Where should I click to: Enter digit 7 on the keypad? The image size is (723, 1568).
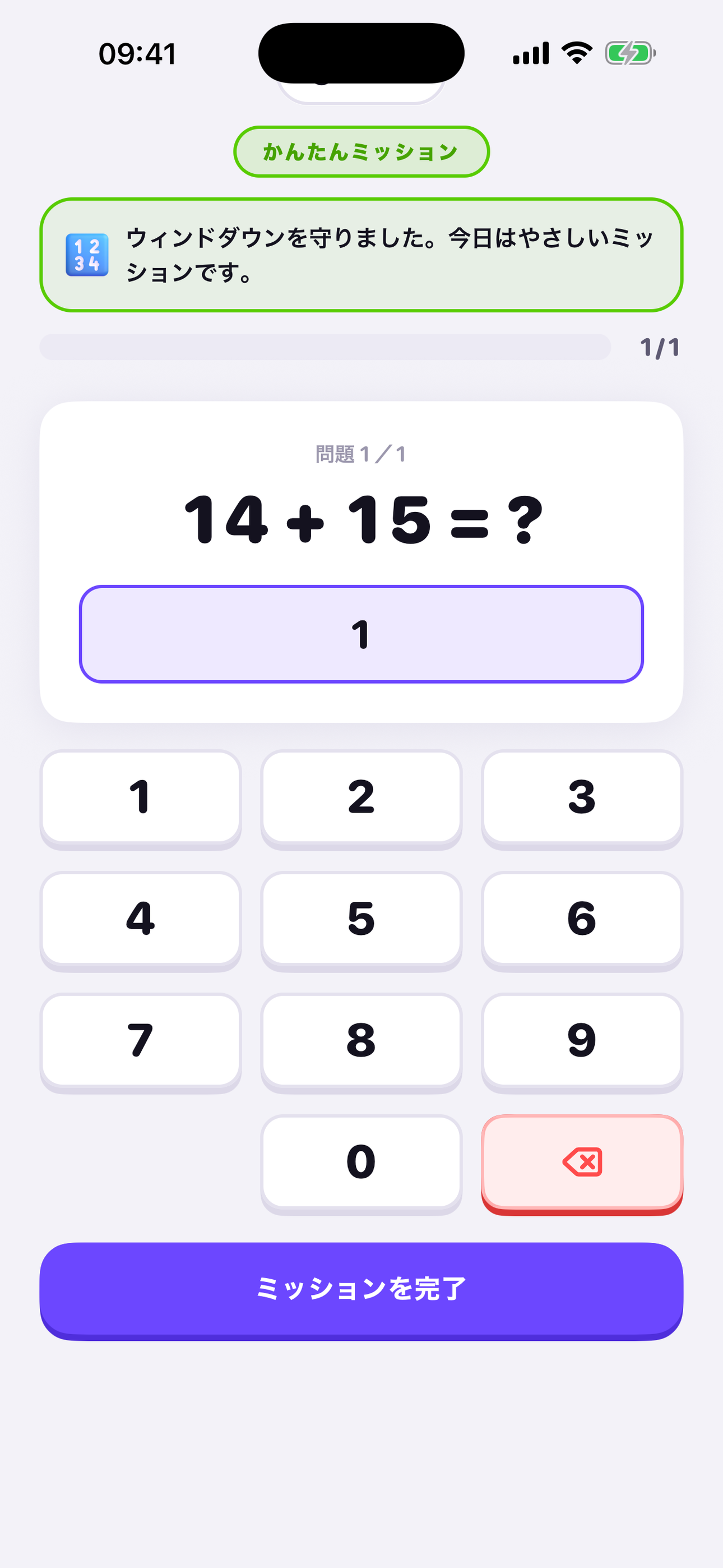141,1042
